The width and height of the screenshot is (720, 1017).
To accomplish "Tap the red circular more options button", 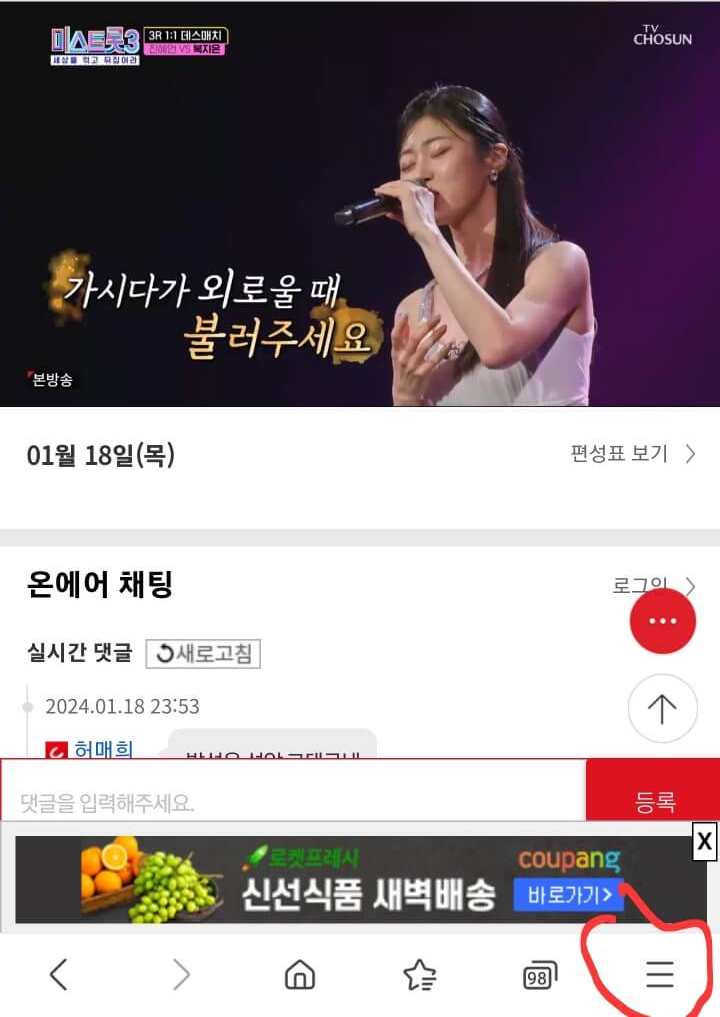I will pyautogui.click(x=662, y=620).
